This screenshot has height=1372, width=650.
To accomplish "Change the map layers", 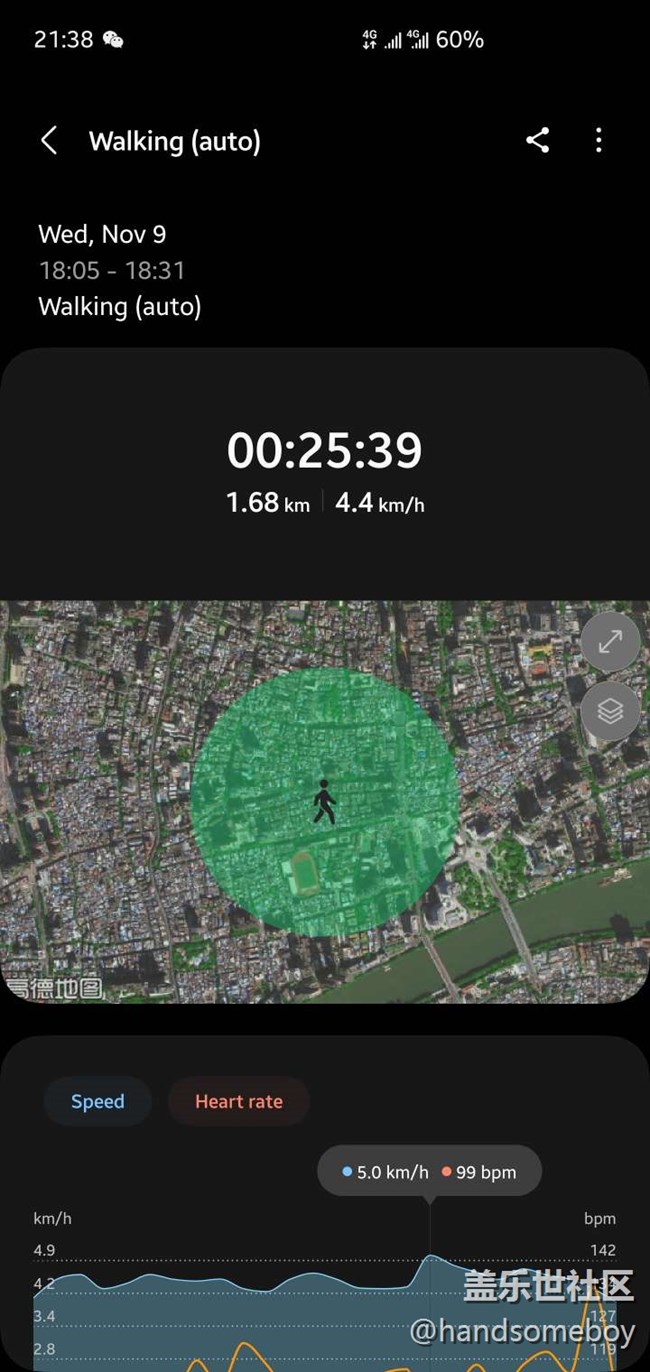I will (x=610, y=710).
